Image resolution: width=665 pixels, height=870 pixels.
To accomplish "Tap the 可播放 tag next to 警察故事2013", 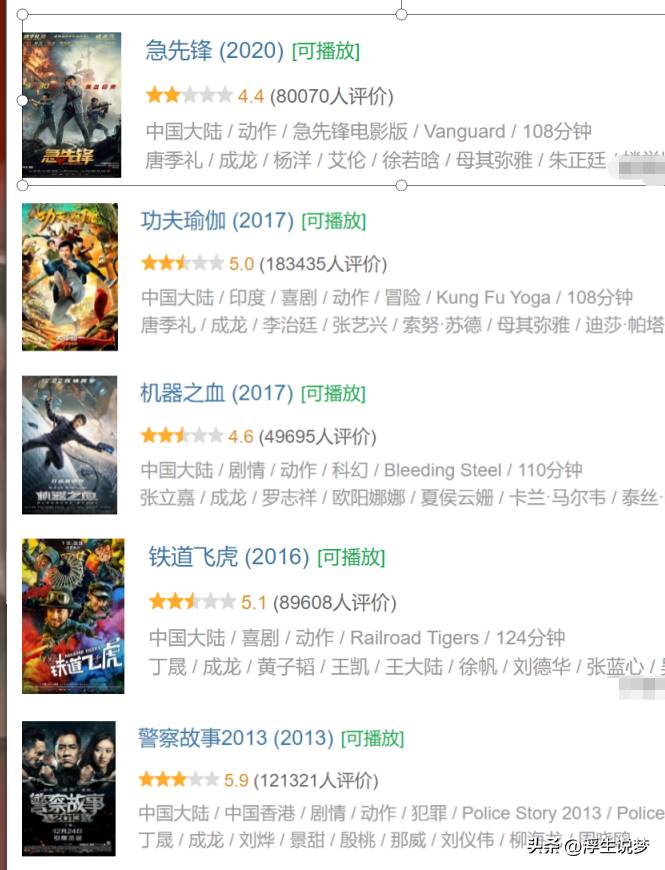I will (x=373, y=739).
